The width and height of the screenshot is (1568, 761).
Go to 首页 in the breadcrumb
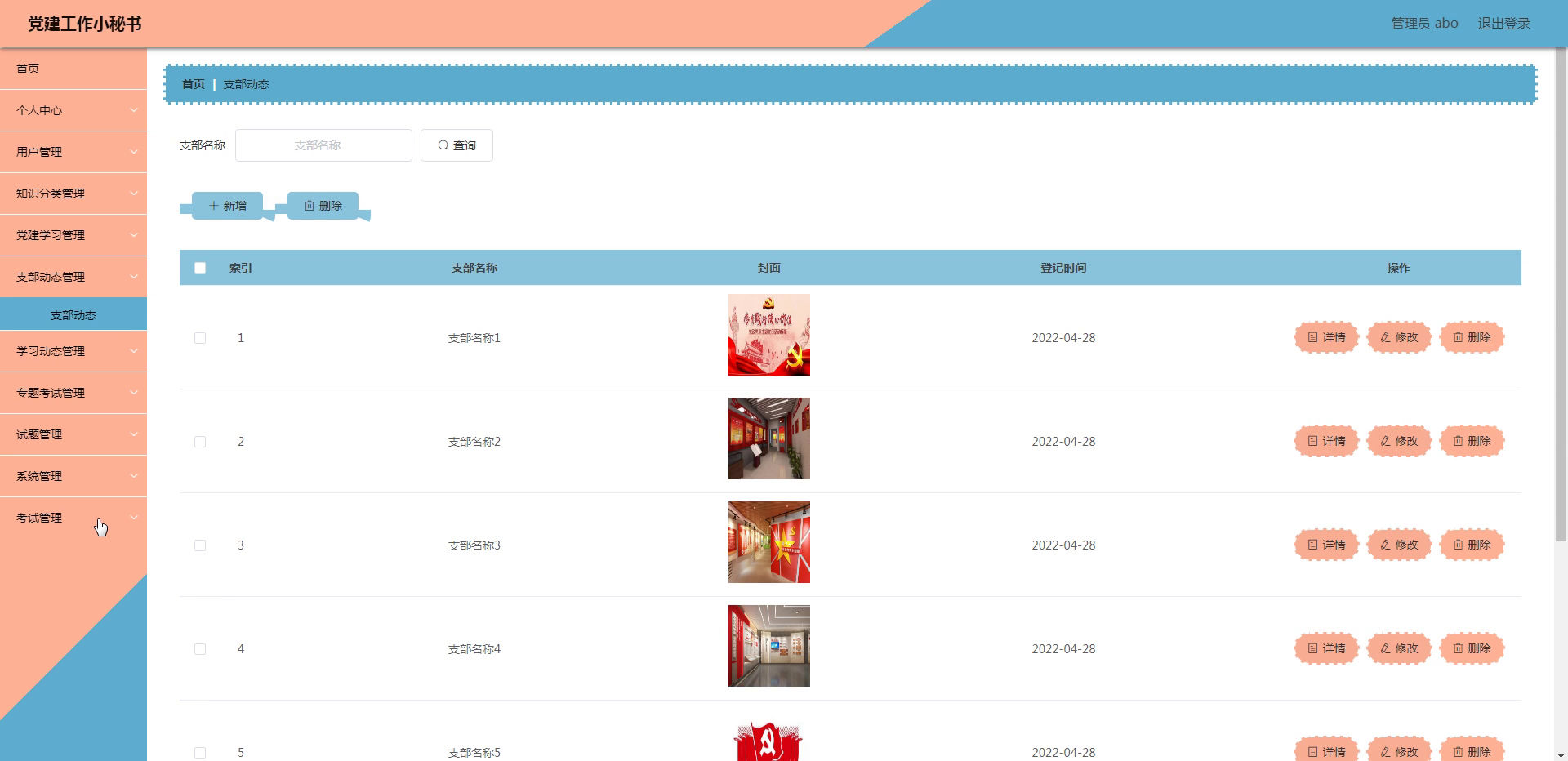coord(194,84)
